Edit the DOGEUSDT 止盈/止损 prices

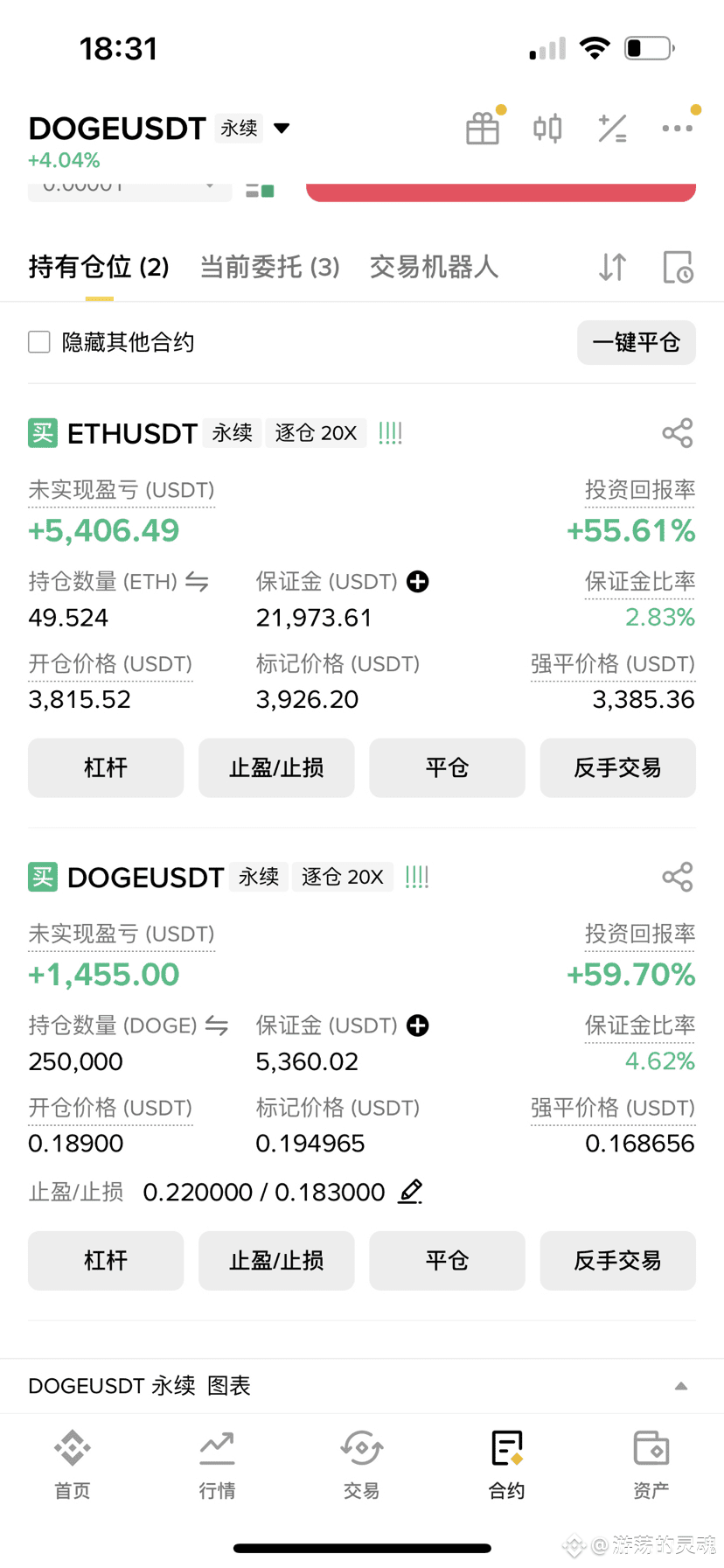click(x=410, y=1192)
